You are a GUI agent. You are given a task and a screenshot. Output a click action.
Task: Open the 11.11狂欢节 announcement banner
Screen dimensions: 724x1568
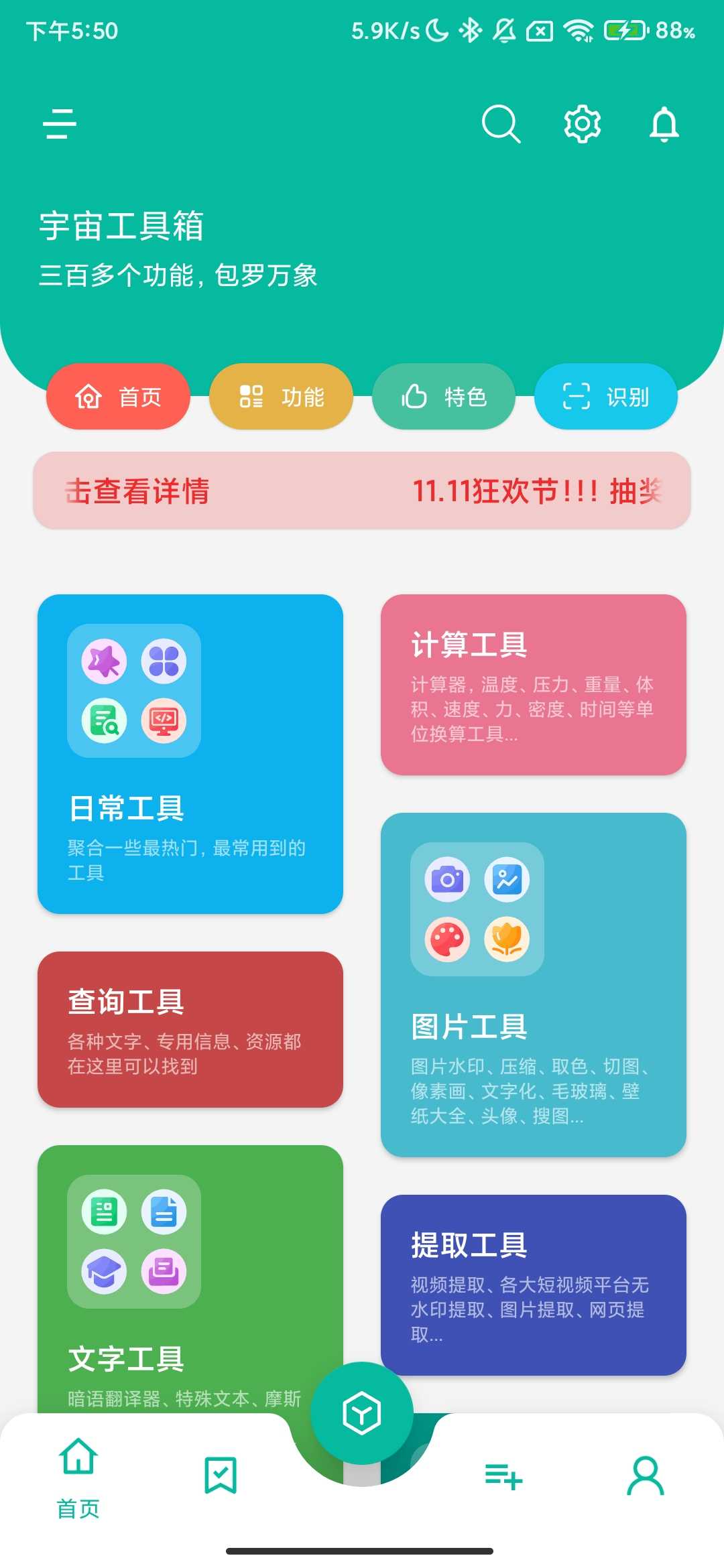click(362, 491)
